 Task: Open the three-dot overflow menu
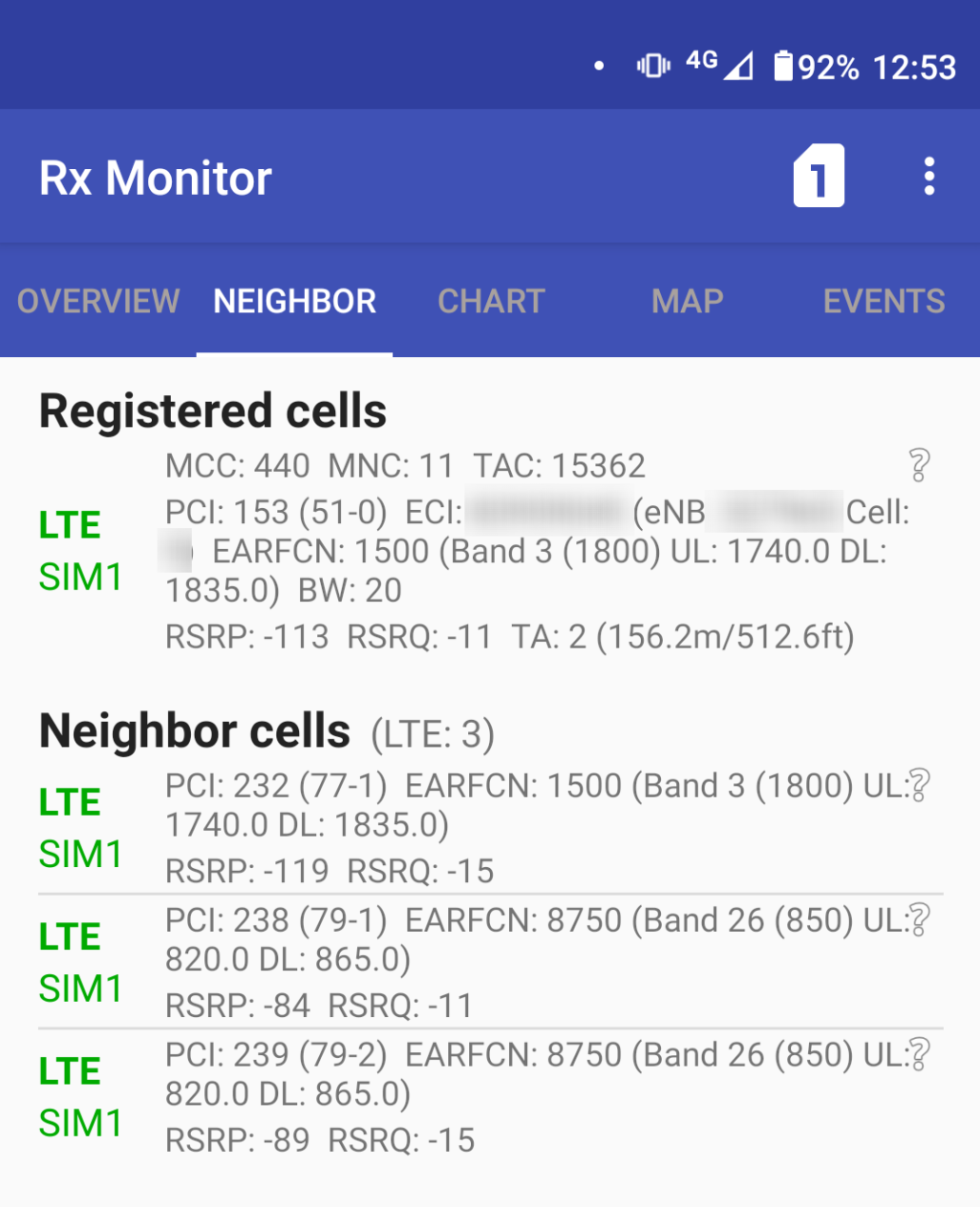coord(928,177)
